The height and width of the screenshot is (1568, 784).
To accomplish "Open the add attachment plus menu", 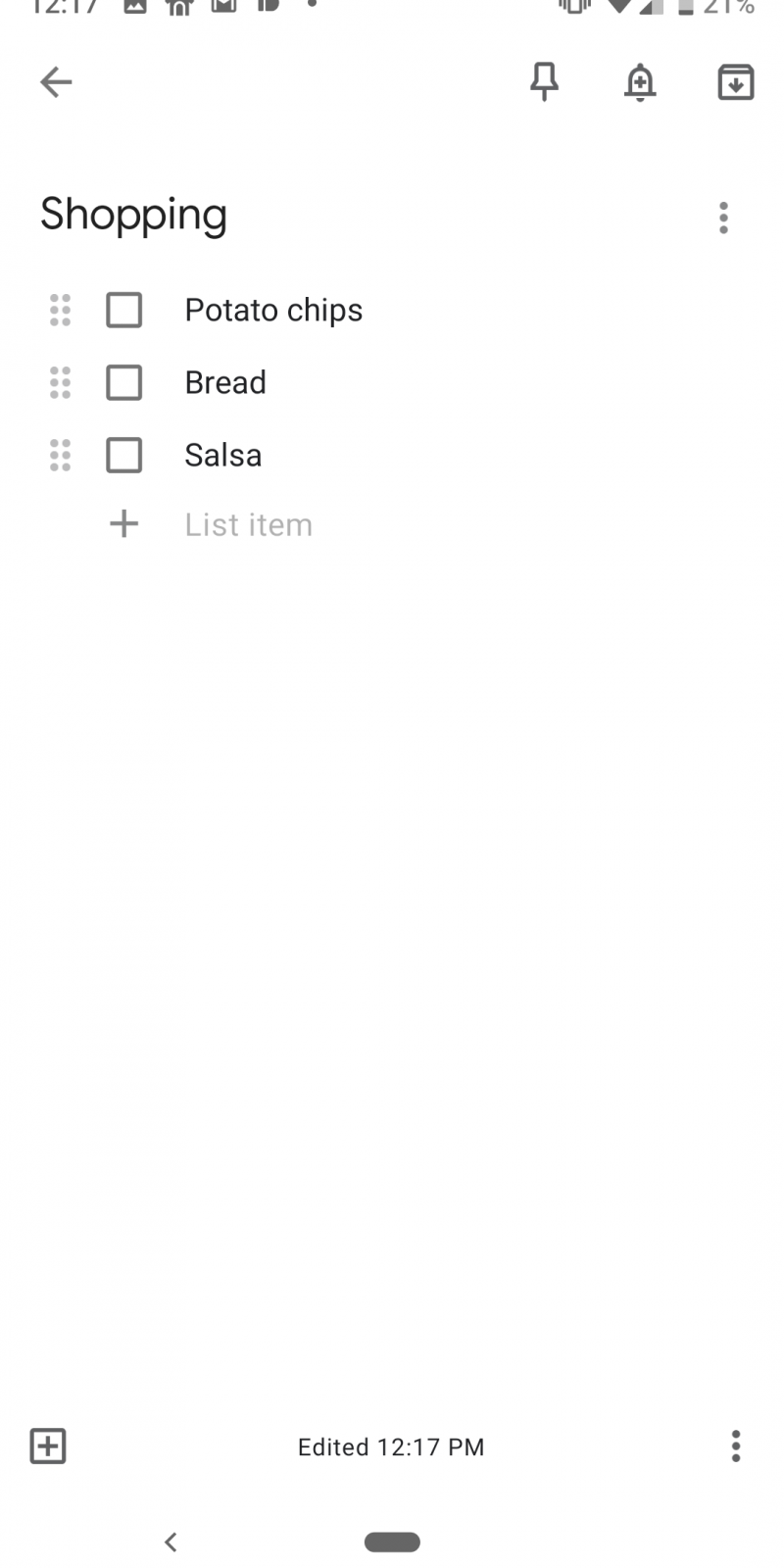I will [x=48, y=1446].
